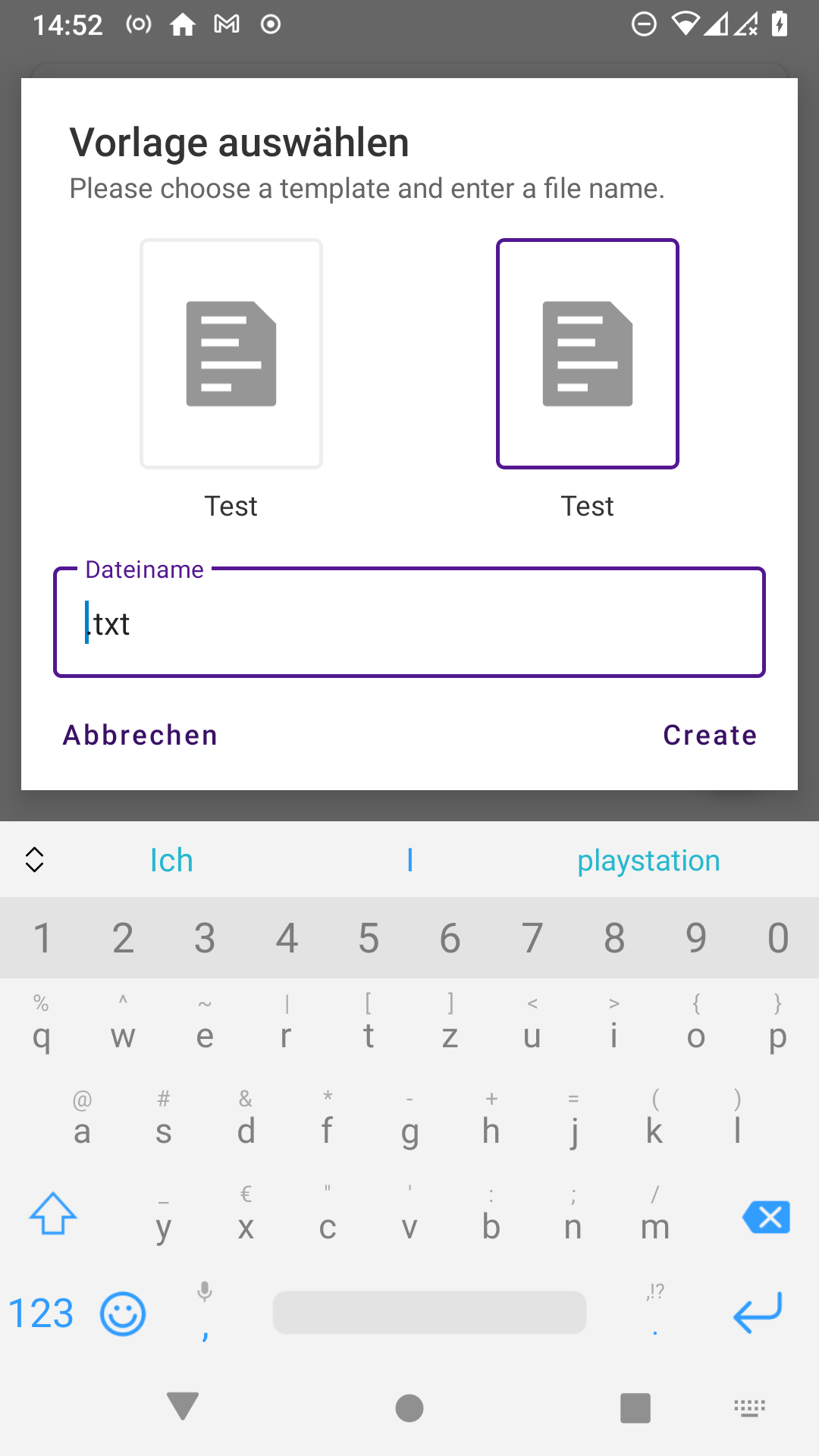The image size is (819, 1456).
Task: Pick the 'playstation' keyboard suggestion
Action: click(x=648, y=861)
